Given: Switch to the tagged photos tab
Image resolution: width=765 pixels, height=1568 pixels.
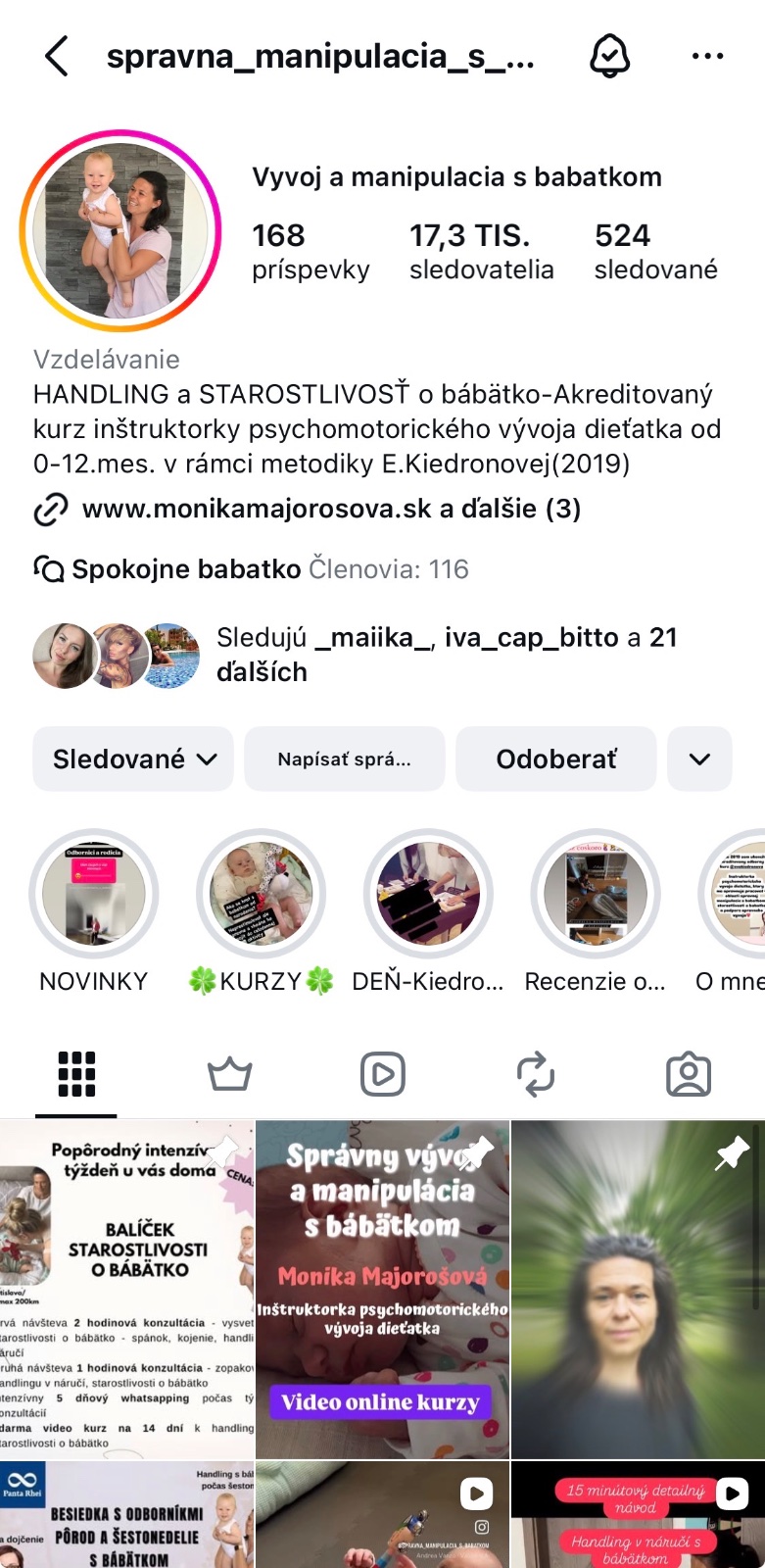Looking at the screenshot, I should [688, 1074].
